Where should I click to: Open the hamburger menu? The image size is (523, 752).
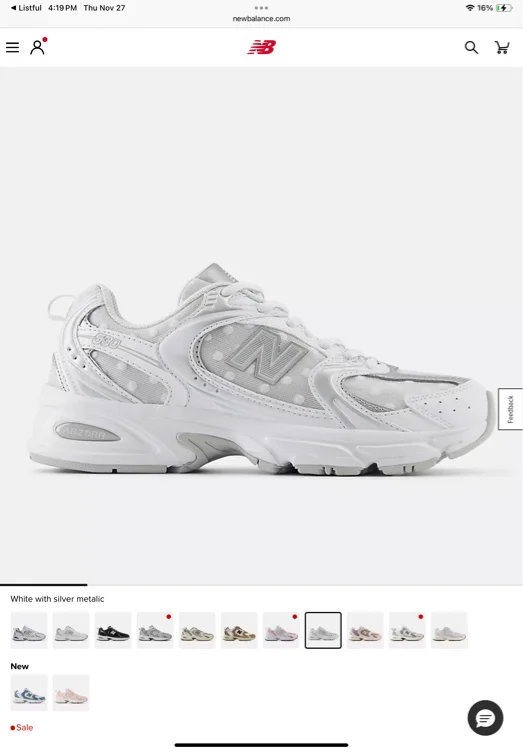click(x=12, y=47)
